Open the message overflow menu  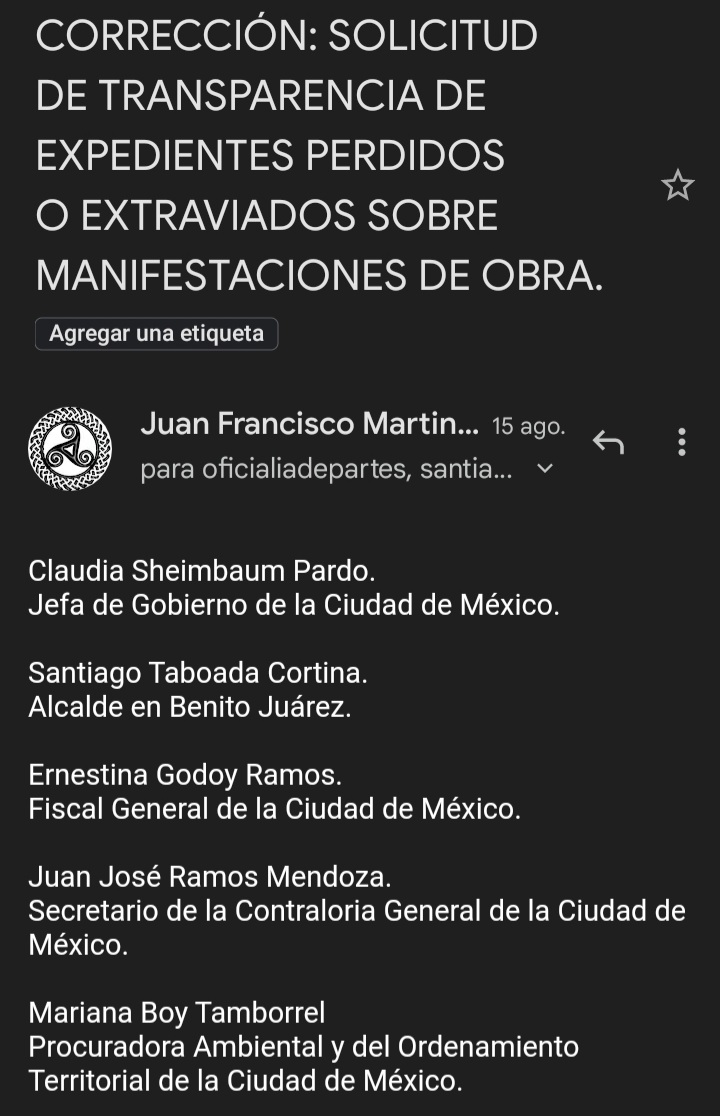(x=681, y=441)
